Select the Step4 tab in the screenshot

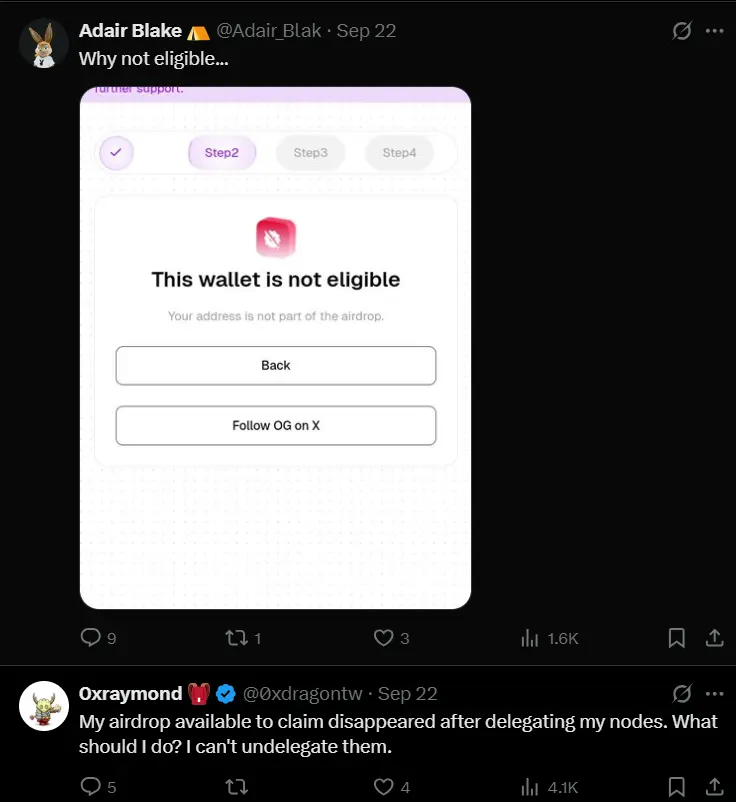tap(399, 153)
